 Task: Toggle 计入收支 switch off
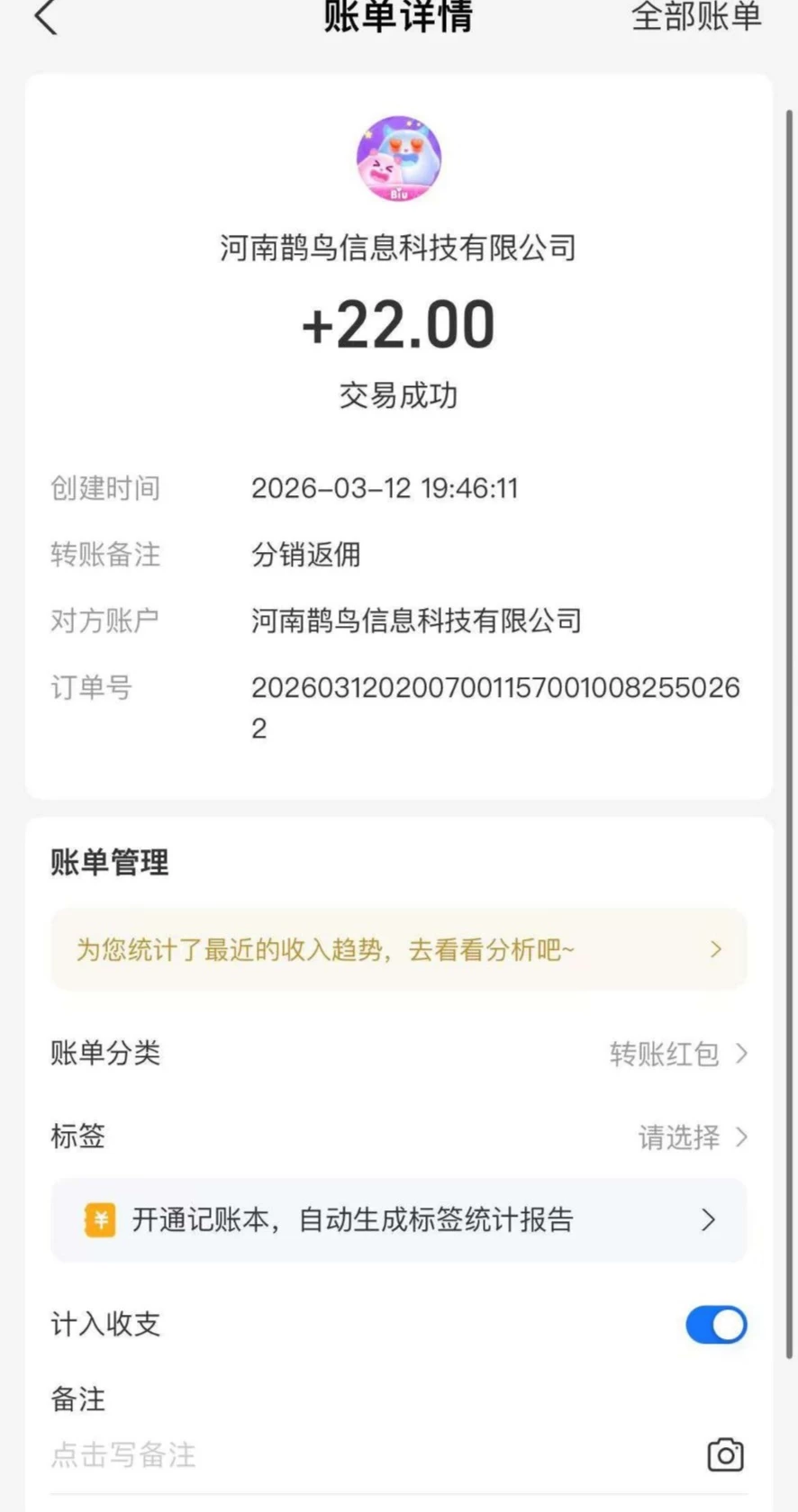coord(716,1324)
